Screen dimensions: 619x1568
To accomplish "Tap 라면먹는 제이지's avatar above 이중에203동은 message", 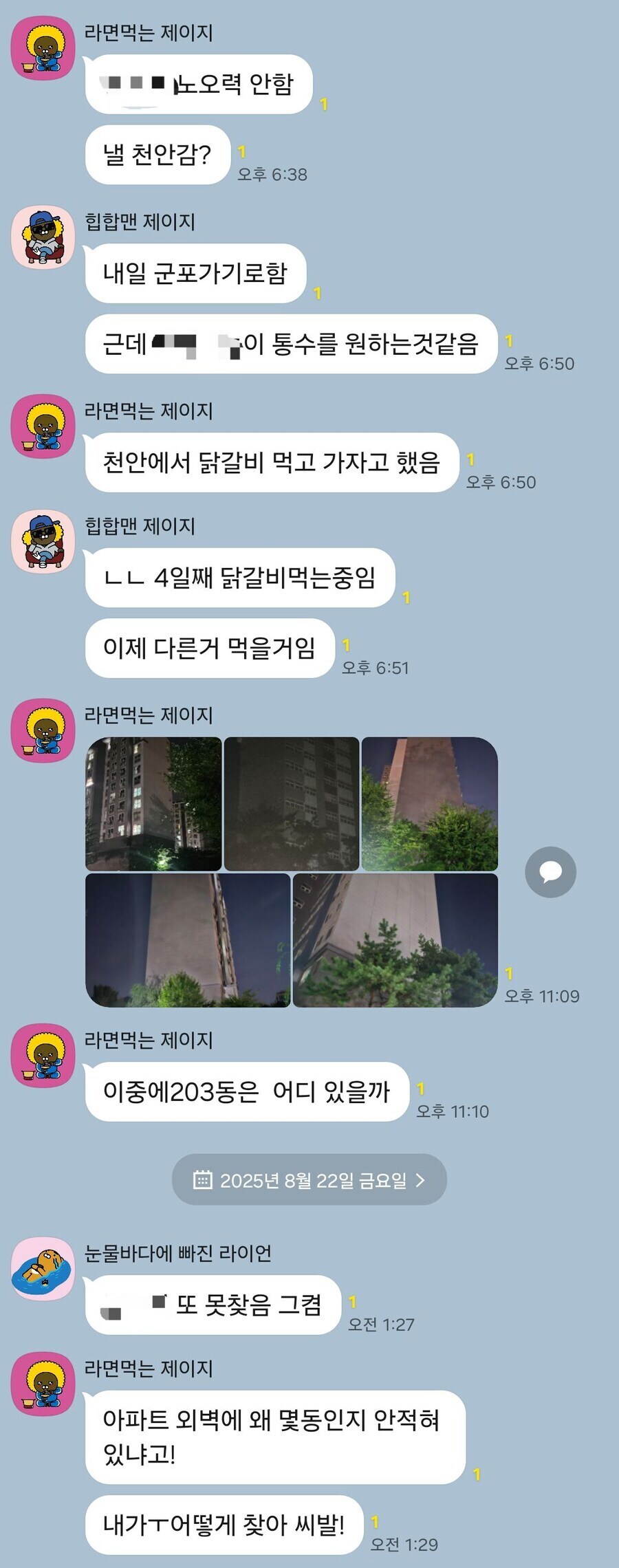I will click(x=43, y=1055).
